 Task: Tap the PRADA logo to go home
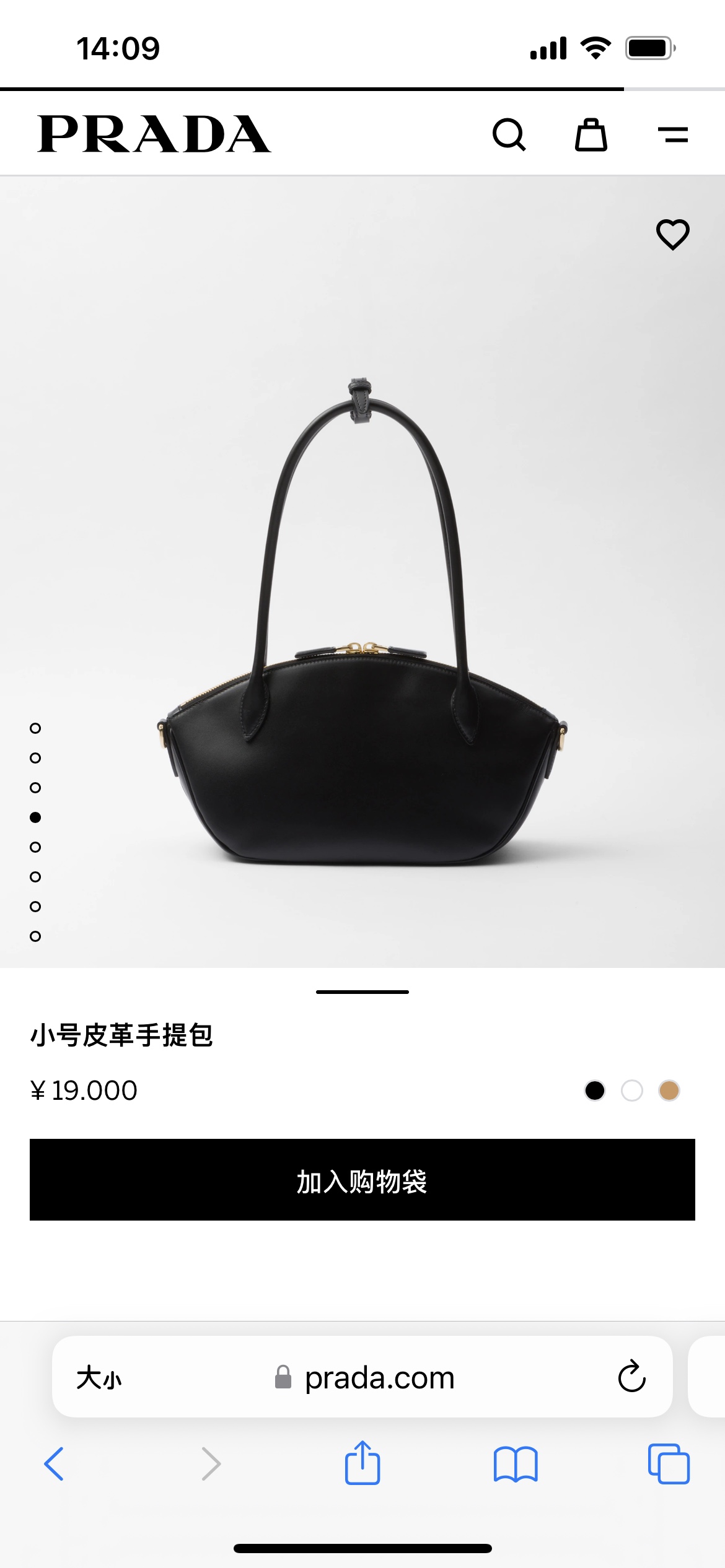coord(154,134)
